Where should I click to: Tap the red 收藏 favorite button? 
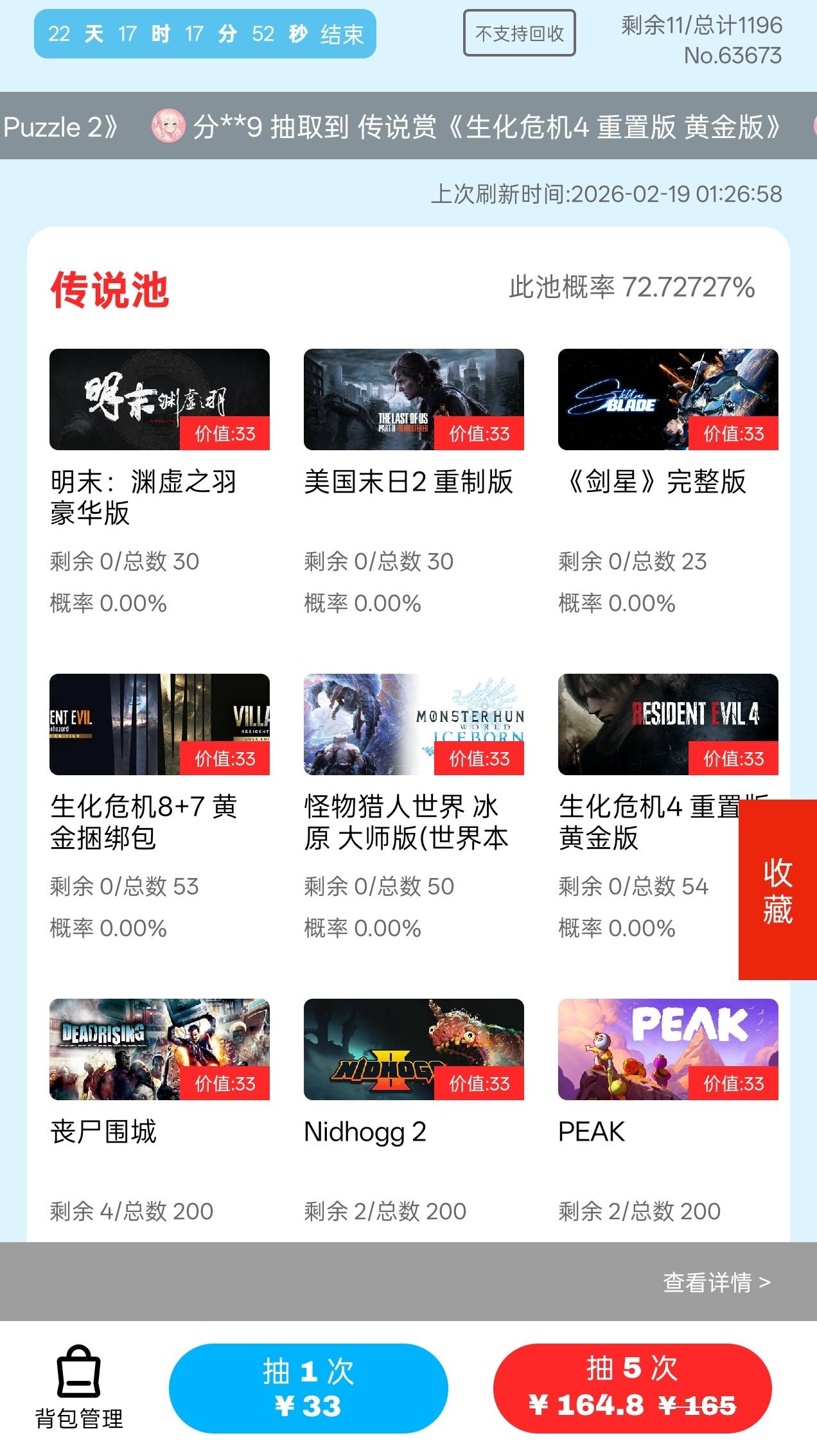[777, 890]
